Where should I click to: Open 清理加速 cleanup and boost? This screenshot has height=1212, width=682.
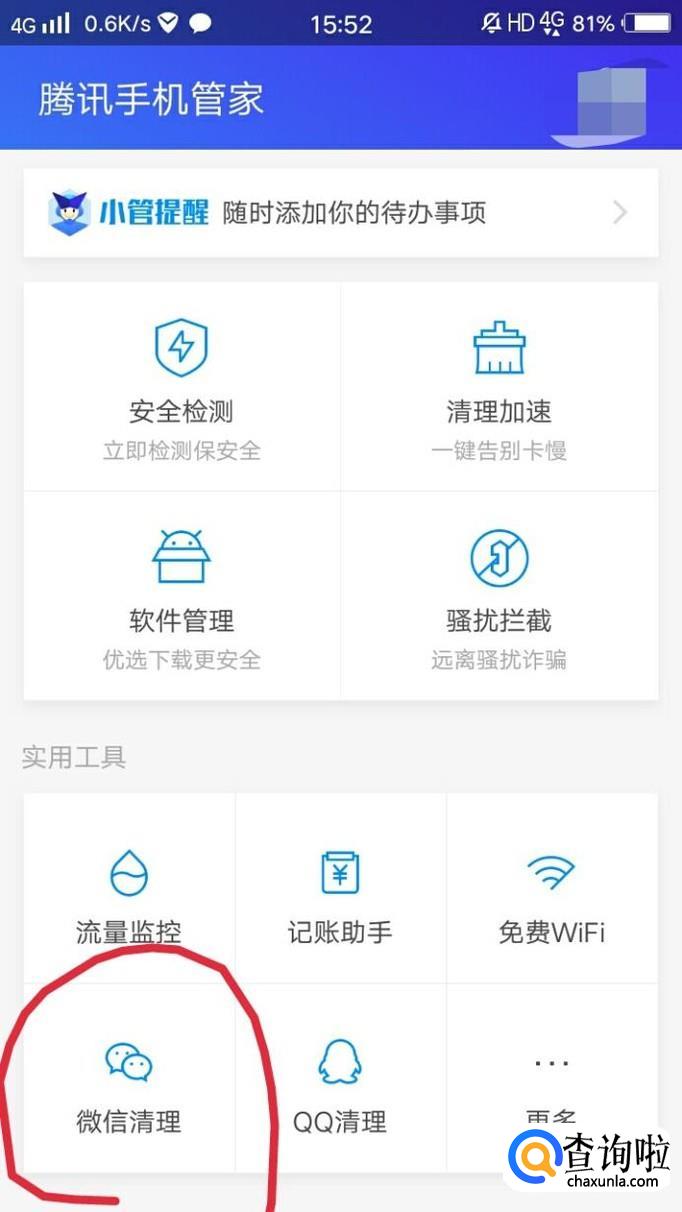click(x=499, y=387)
